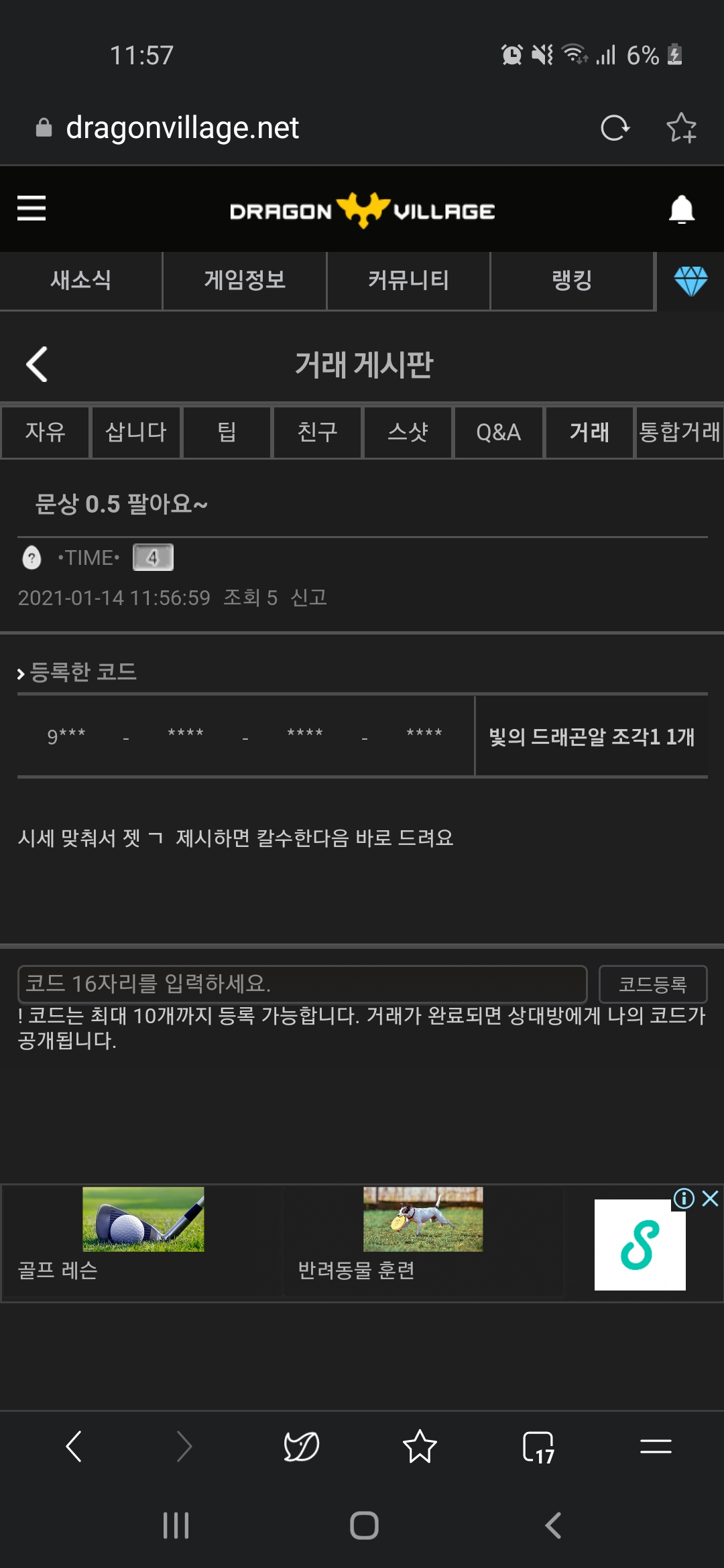Open the 골프 레슨 ad
The image size is (724, 1568).
pos(141,1234)
